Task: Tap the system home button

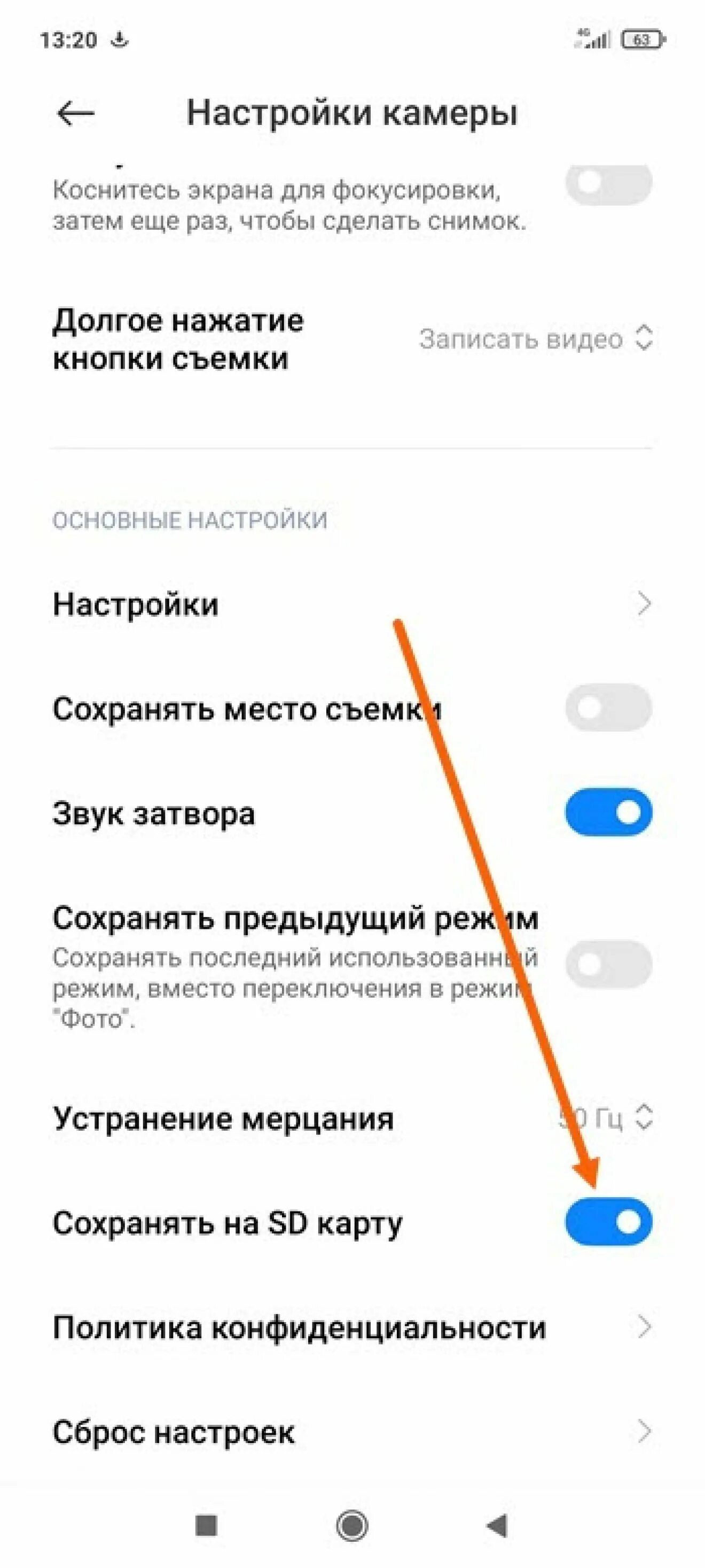Action: click(x=352, y=1525)
